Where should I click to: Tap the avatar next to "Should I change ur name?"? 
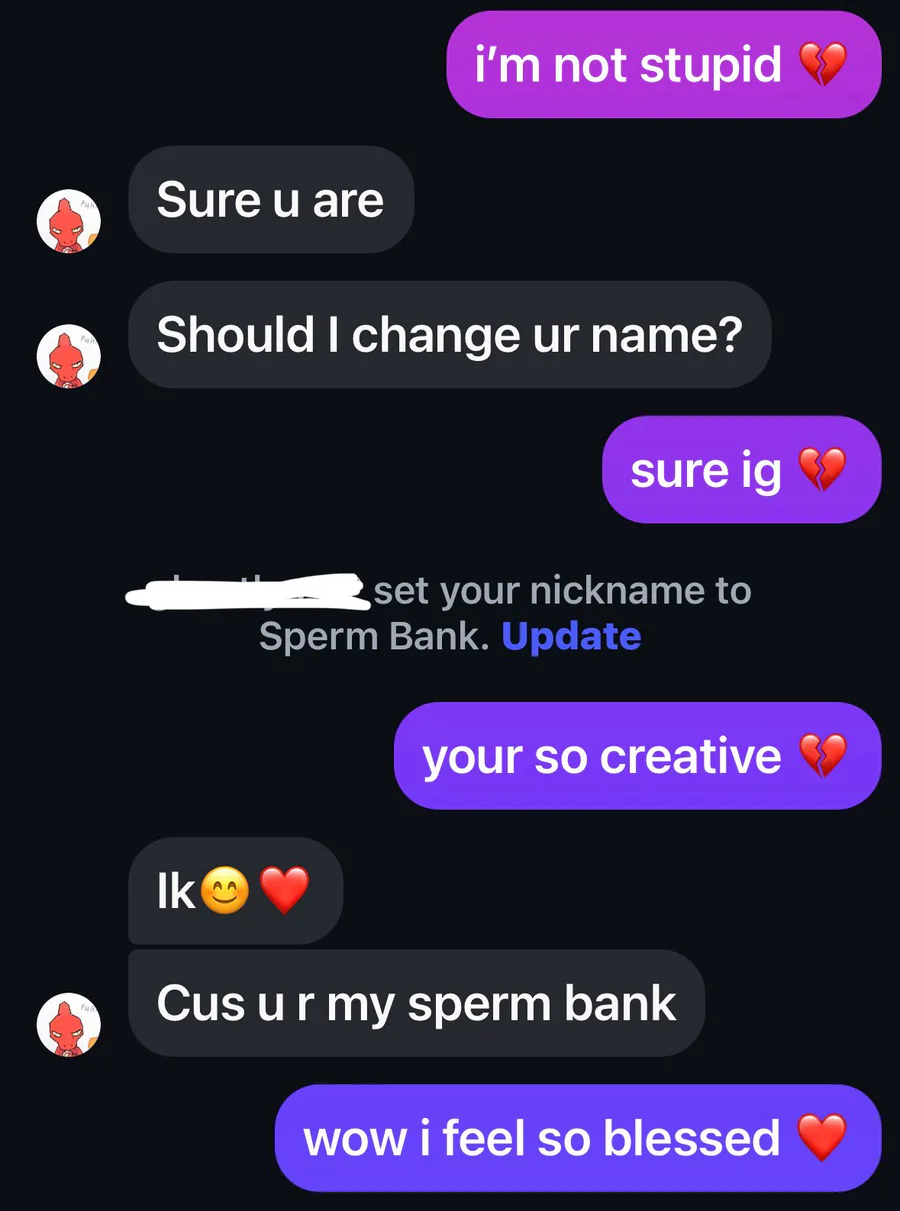(69, 356)
